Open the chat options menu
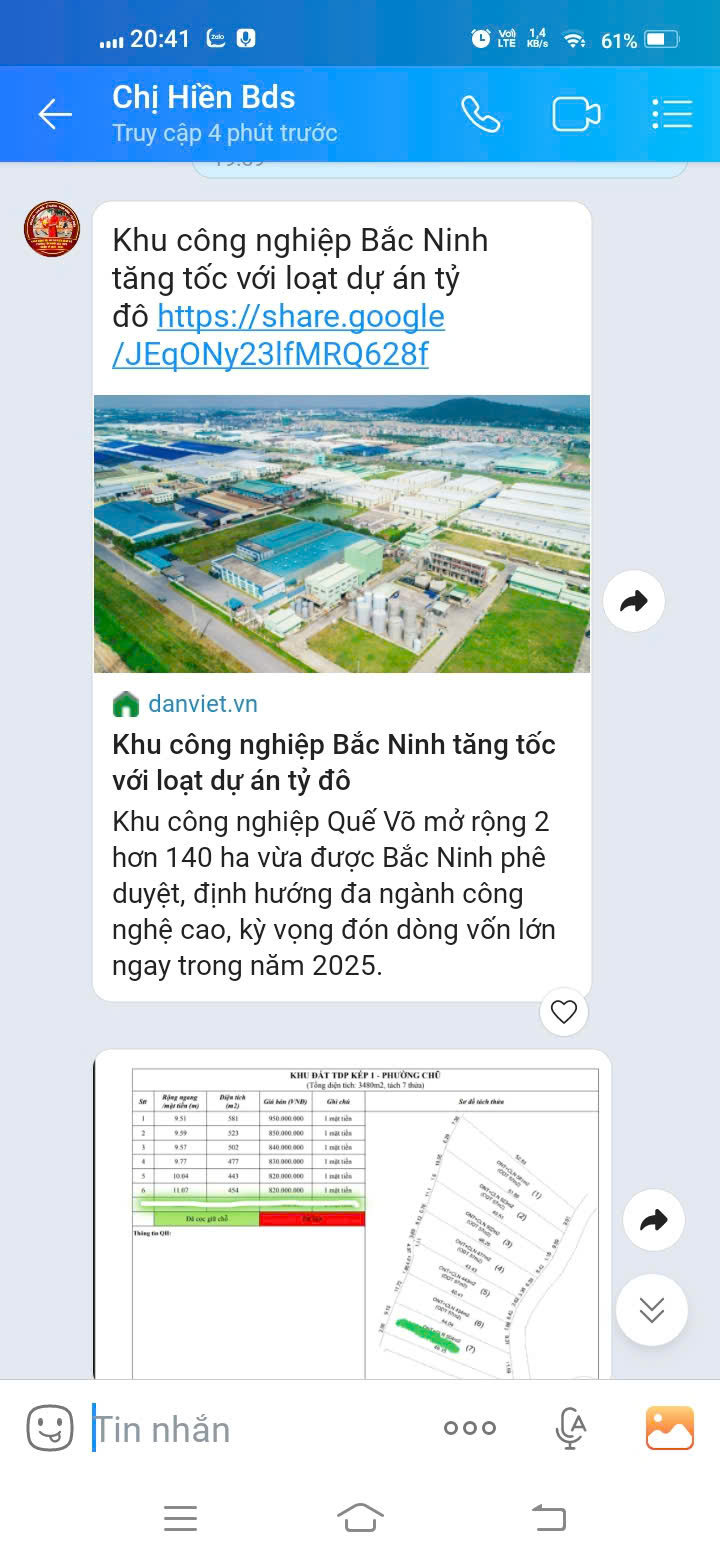720x1560 pixels. pos(672,114)
